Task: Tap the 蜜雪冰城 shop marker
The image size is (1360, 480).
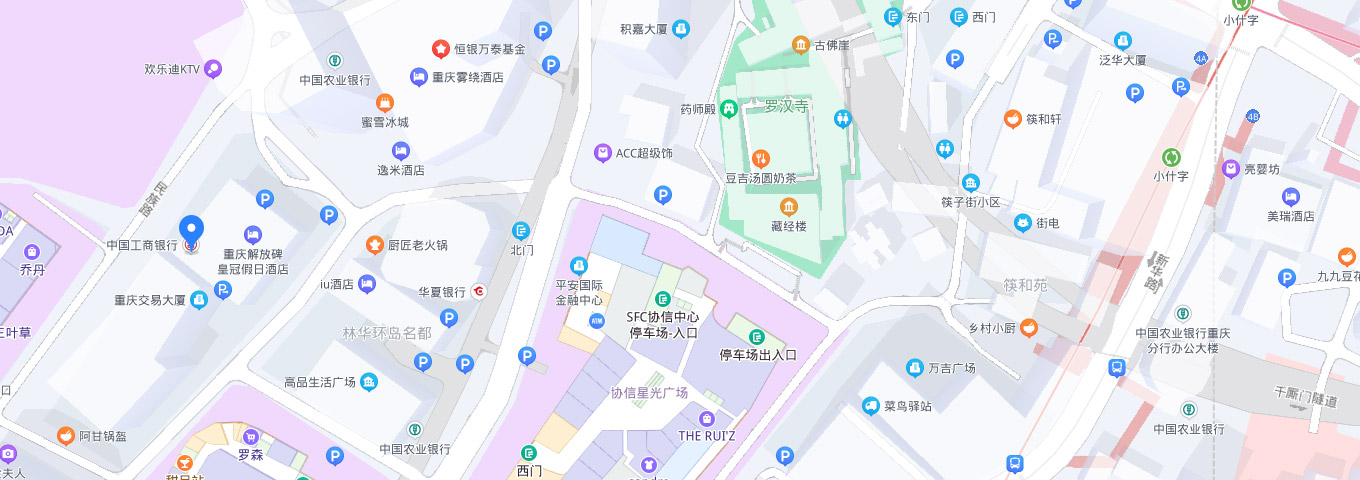Action: point(384,103)
